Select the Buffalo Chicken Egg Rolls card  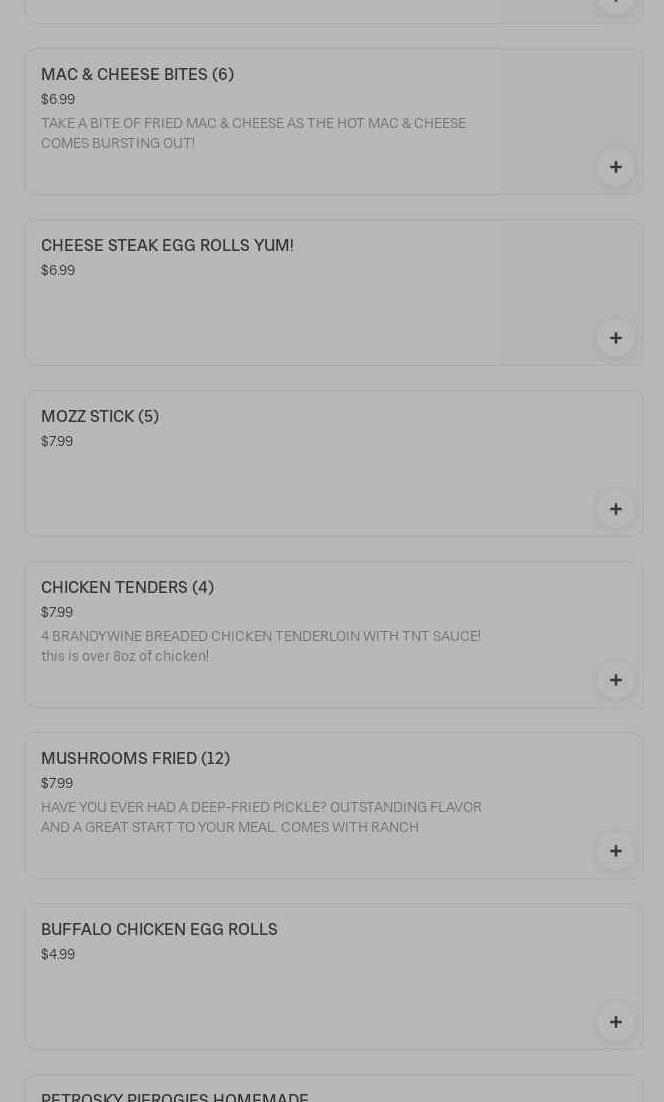coord(334,976)
